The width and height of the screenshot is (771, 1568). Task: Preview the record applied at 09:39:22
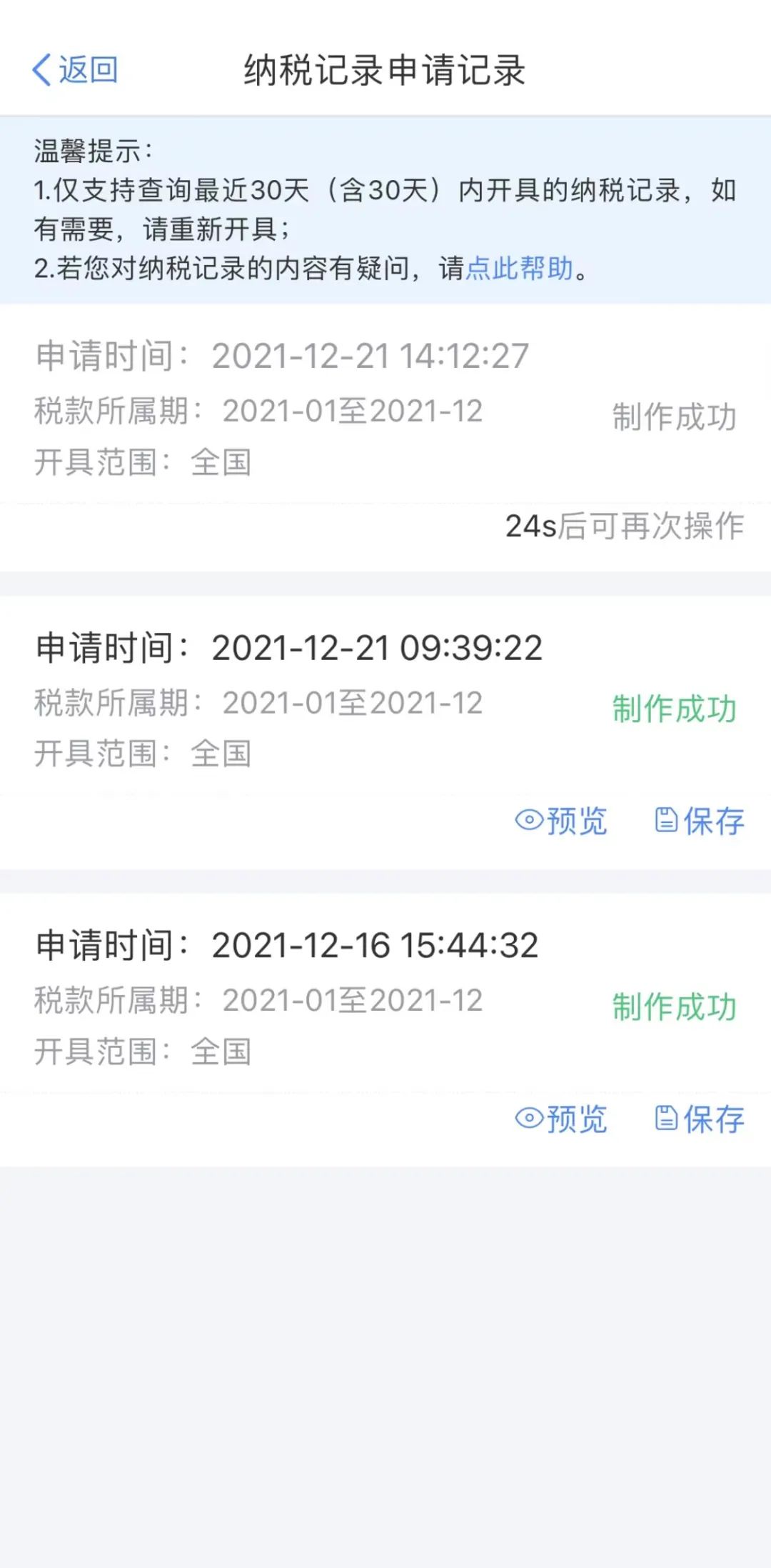[561, 821]
